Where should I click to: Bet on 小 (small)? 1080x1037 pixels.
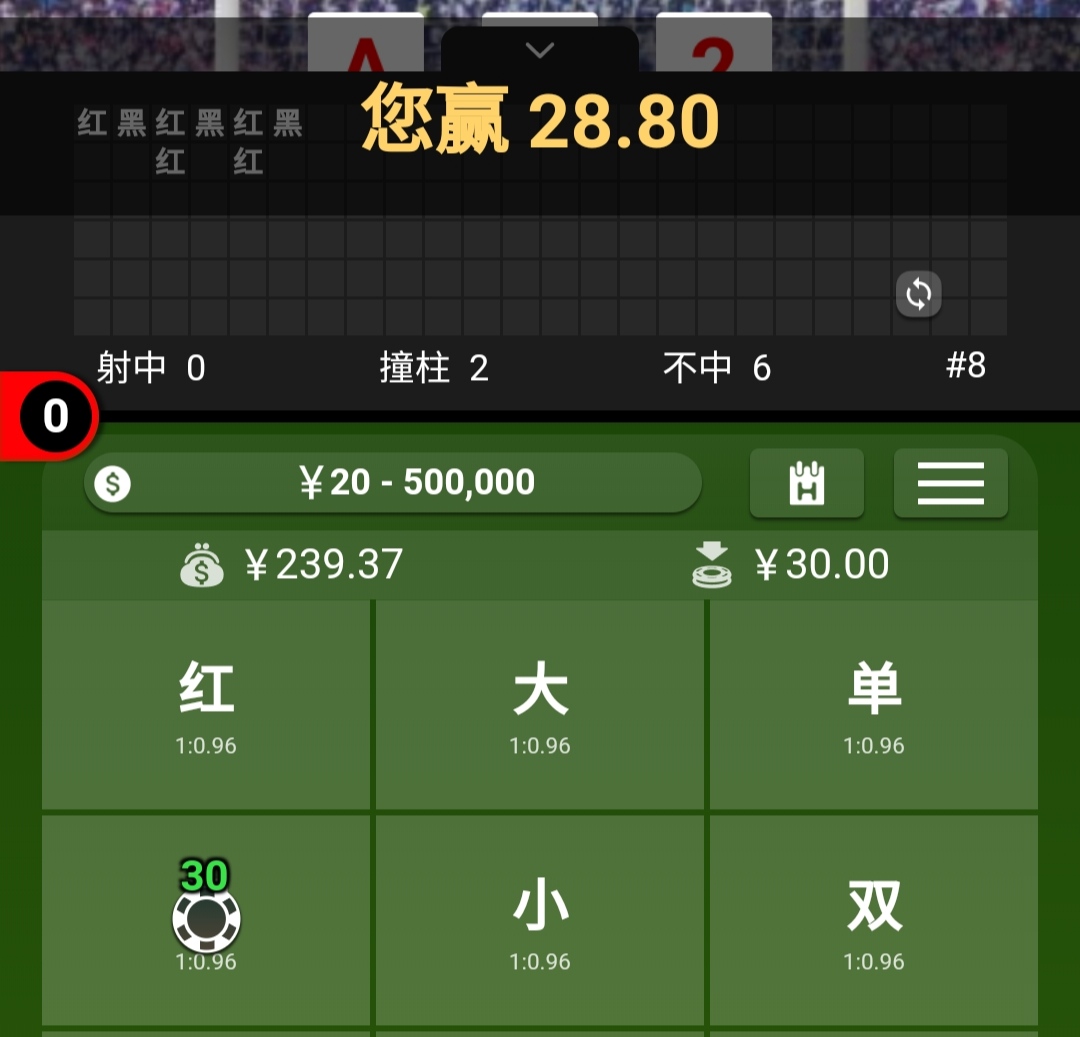coord(540,920)
